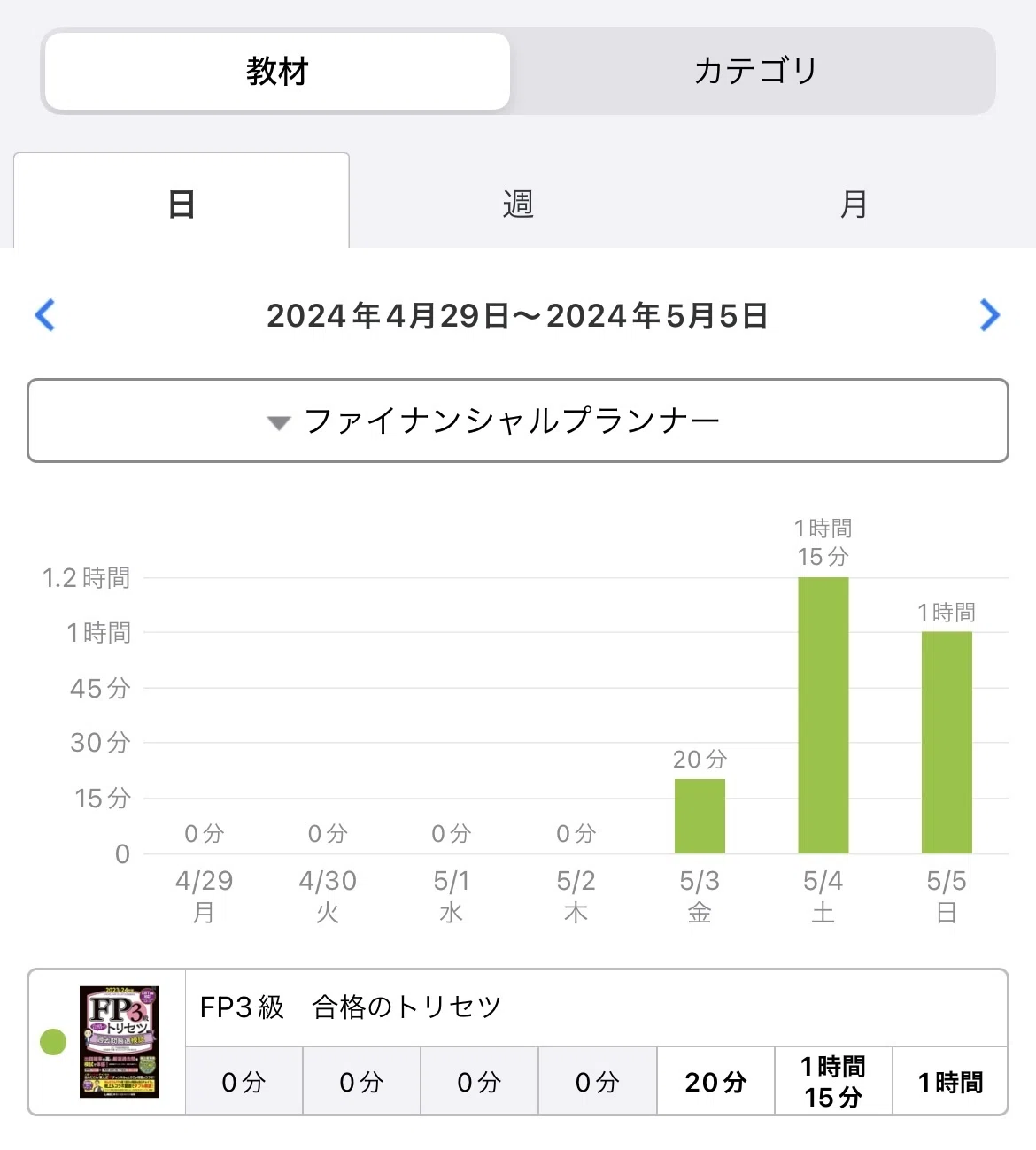1036x1150 pixels.
Task: Select the 日 tab
Action: pyautogui.click(x=182, y=203)
